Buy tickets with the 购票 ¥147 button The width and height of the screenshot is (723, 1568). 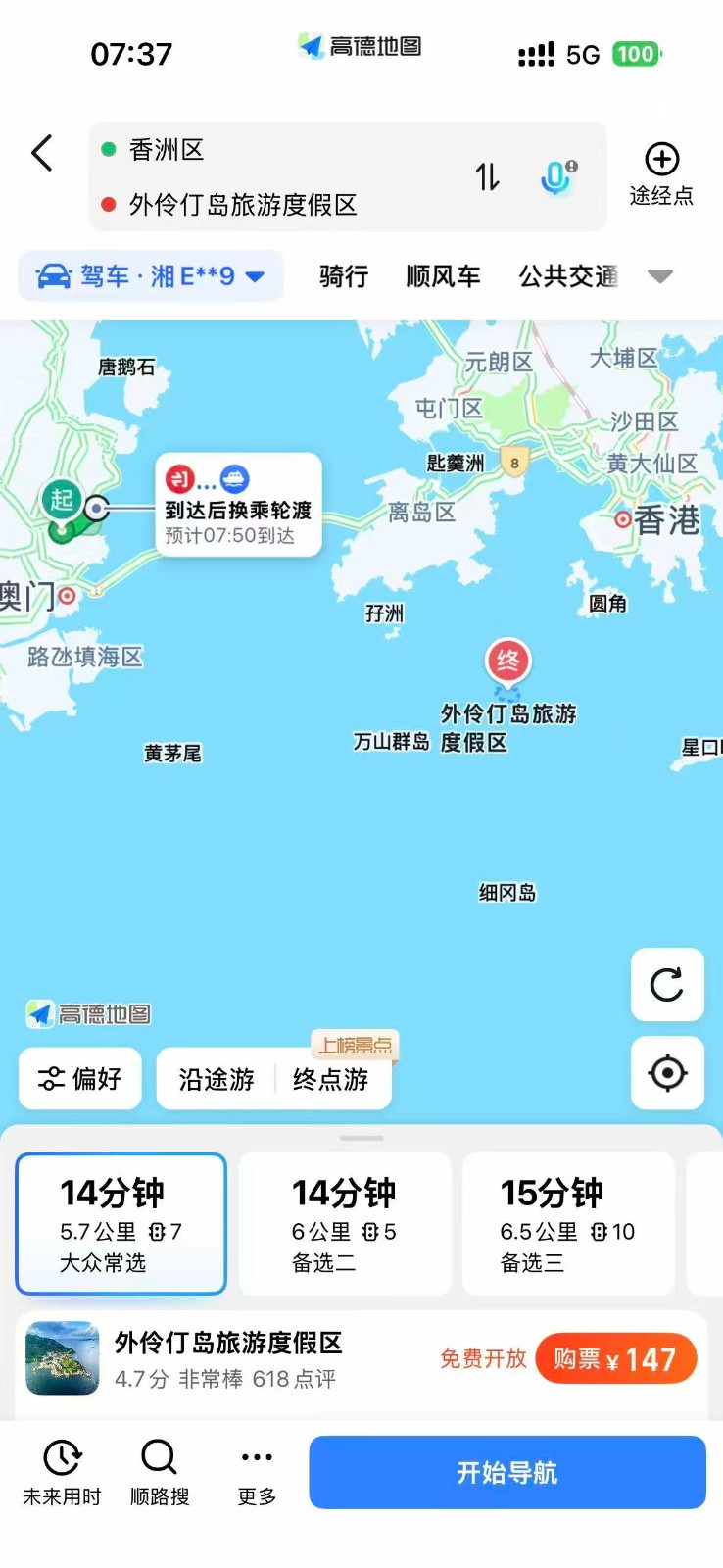(615, 1359)
